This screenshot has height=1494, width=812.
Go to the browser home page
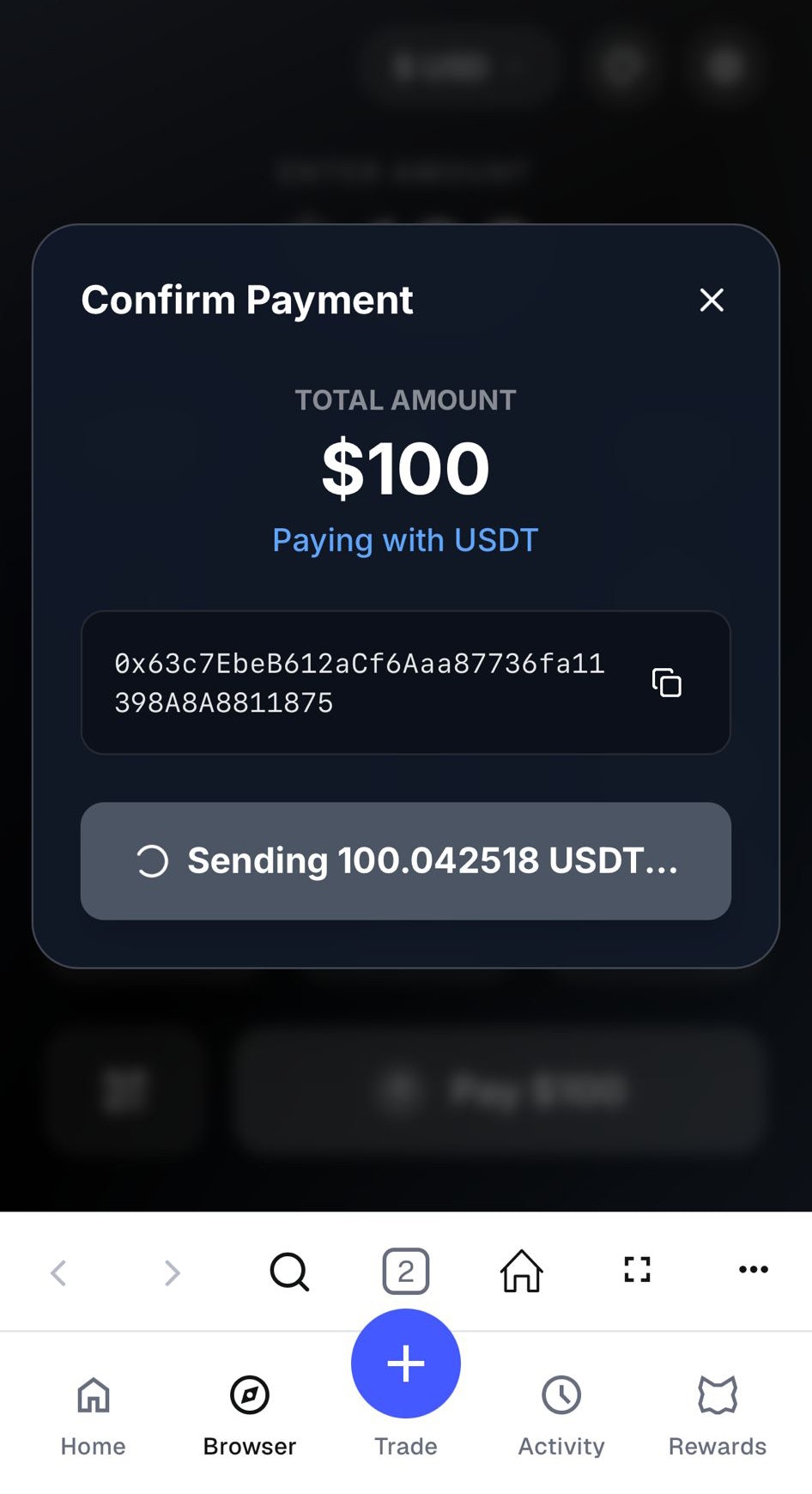(522, 1272)
